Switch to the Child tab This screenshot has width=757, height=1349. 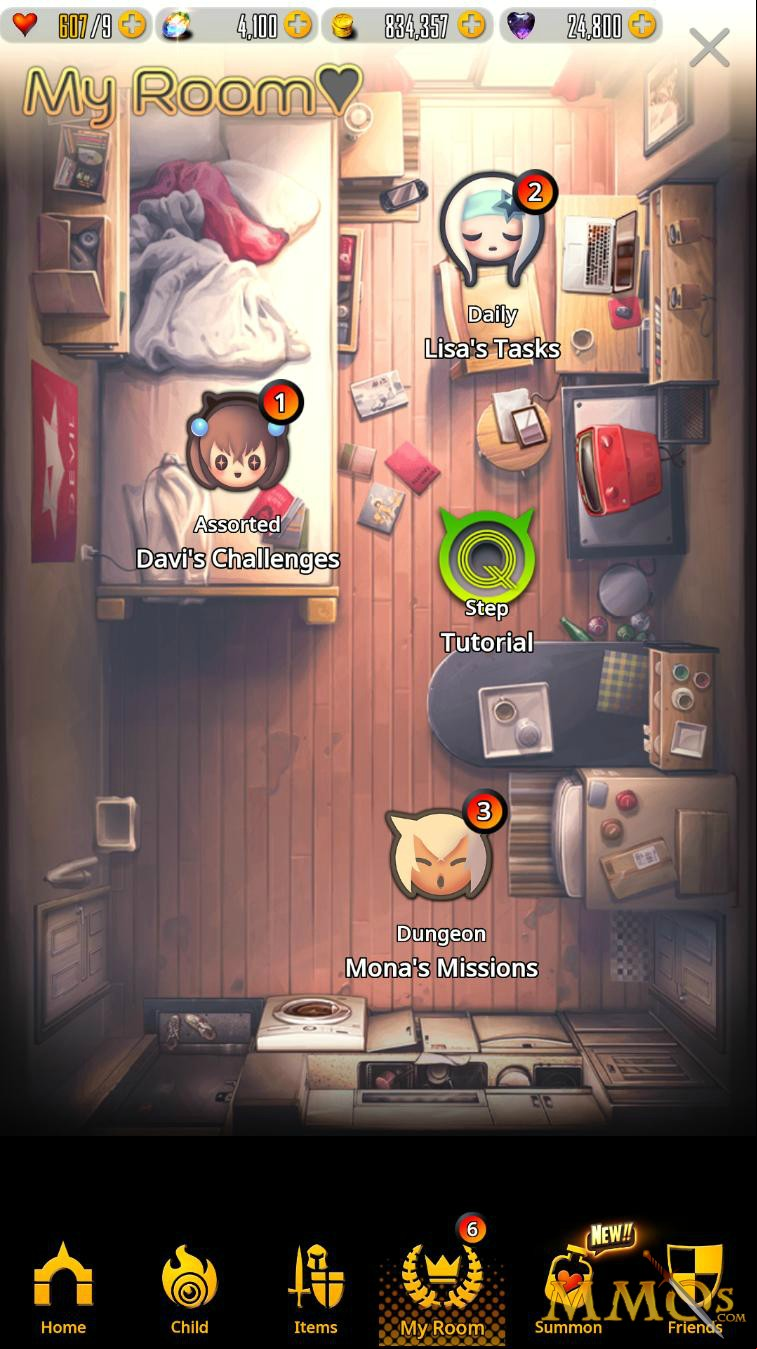189,1290
